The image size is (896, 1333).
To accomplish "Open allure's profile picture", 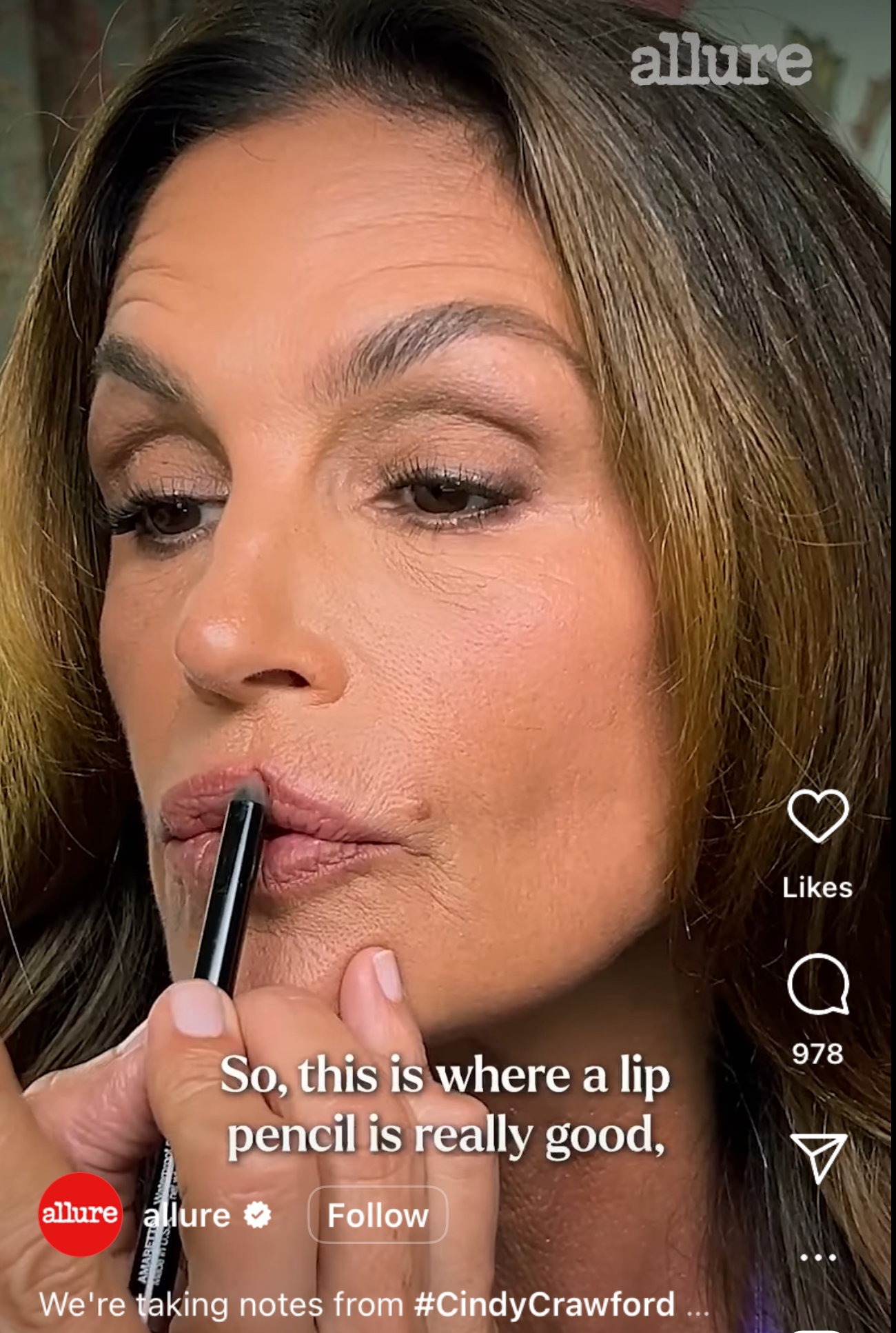I will click(80, 1214).
